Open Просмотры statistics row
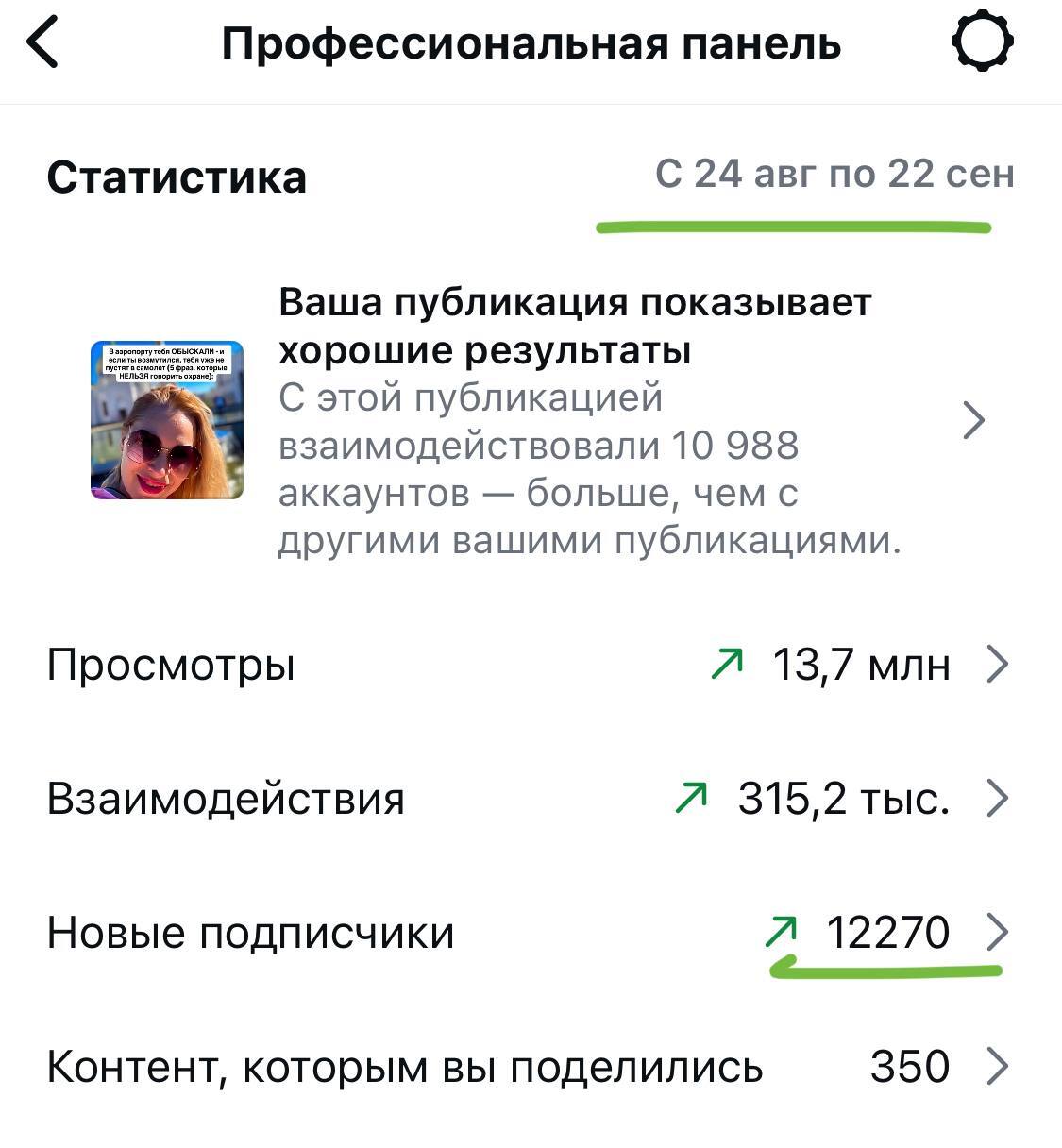1062x1148 pixels. [529, 665]
